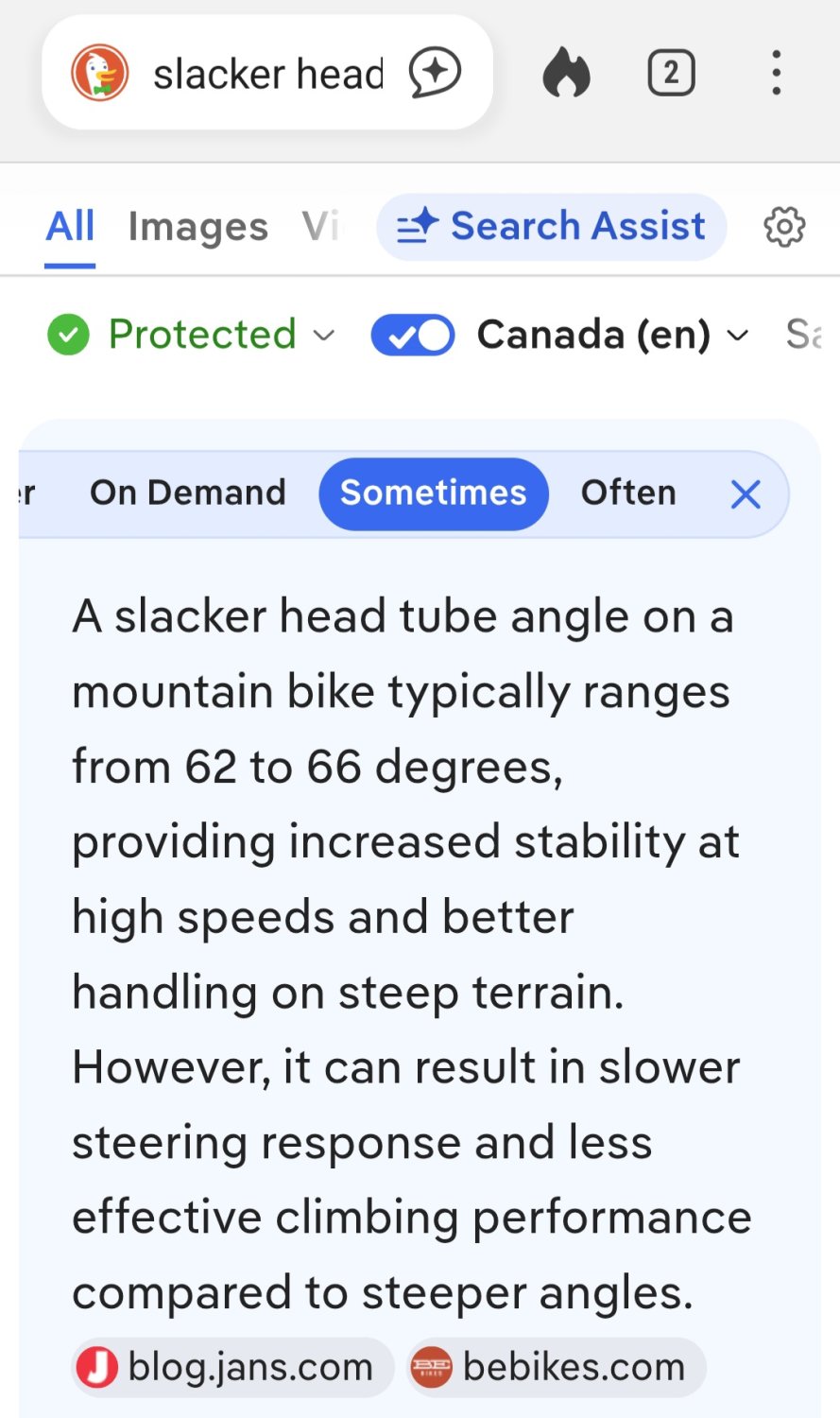The image size is (840, 1418).
Task: Select the On Demand frequency option
Action: coord(187,493)
